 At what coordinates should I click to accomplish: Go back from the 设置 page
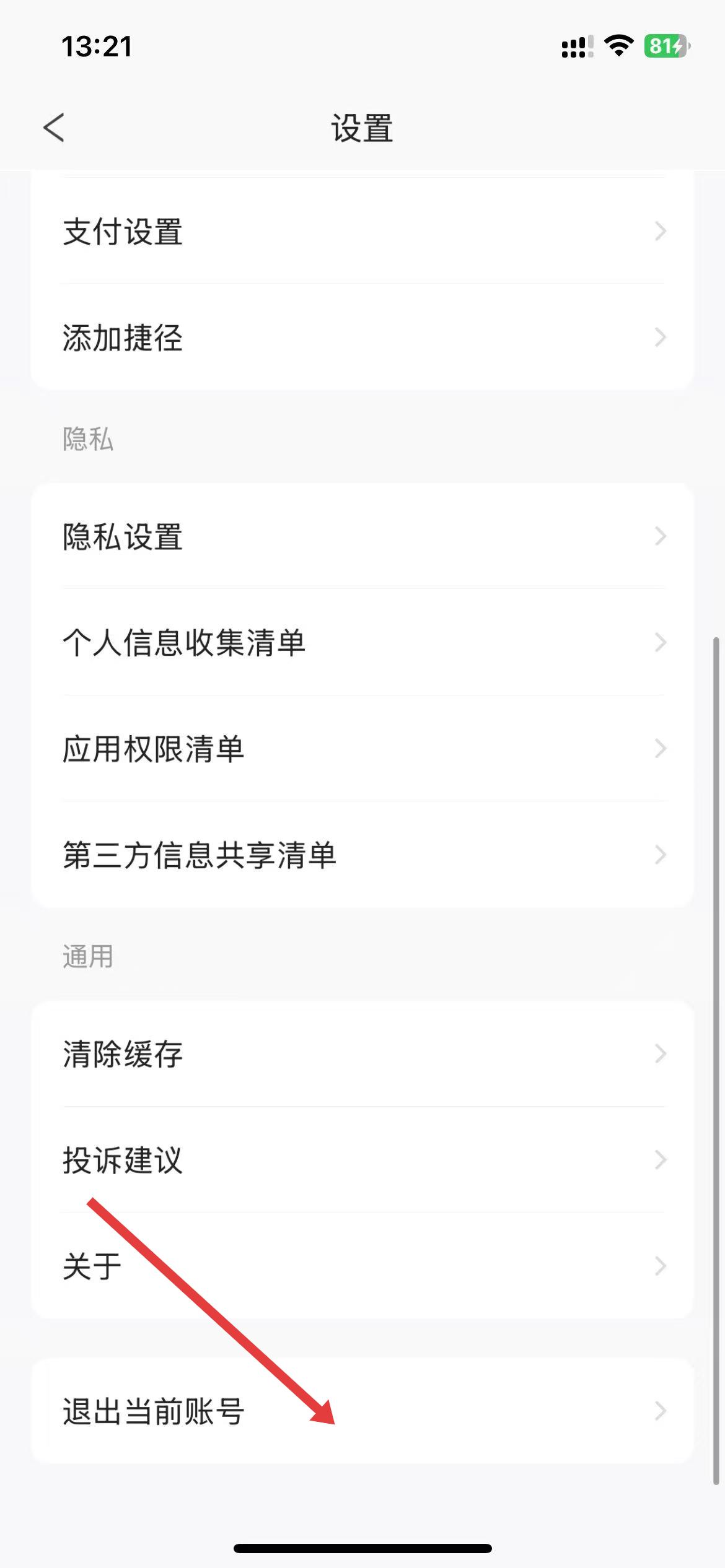[x=54, y=128]
